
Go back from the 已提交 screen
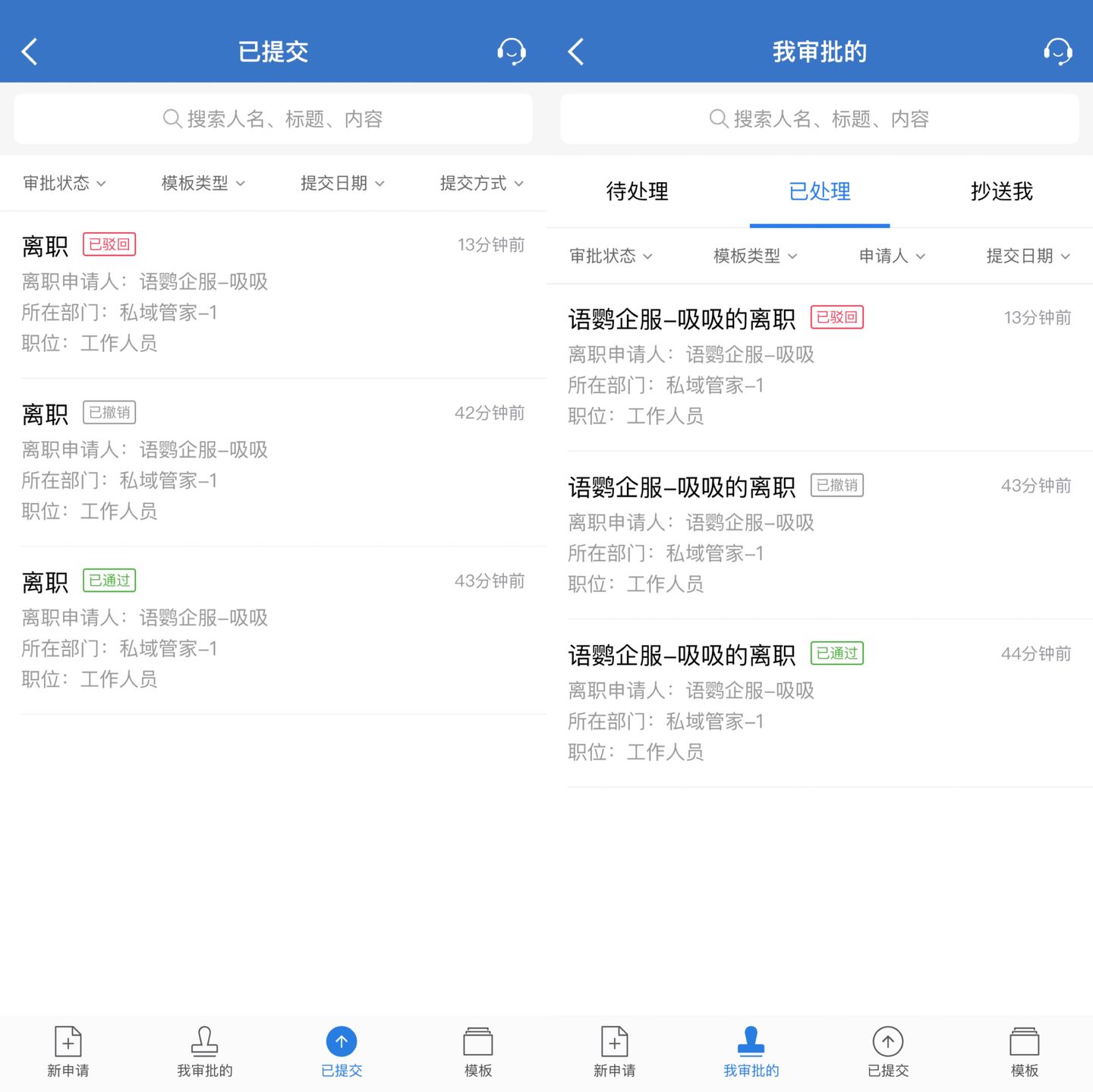[30, 52]
